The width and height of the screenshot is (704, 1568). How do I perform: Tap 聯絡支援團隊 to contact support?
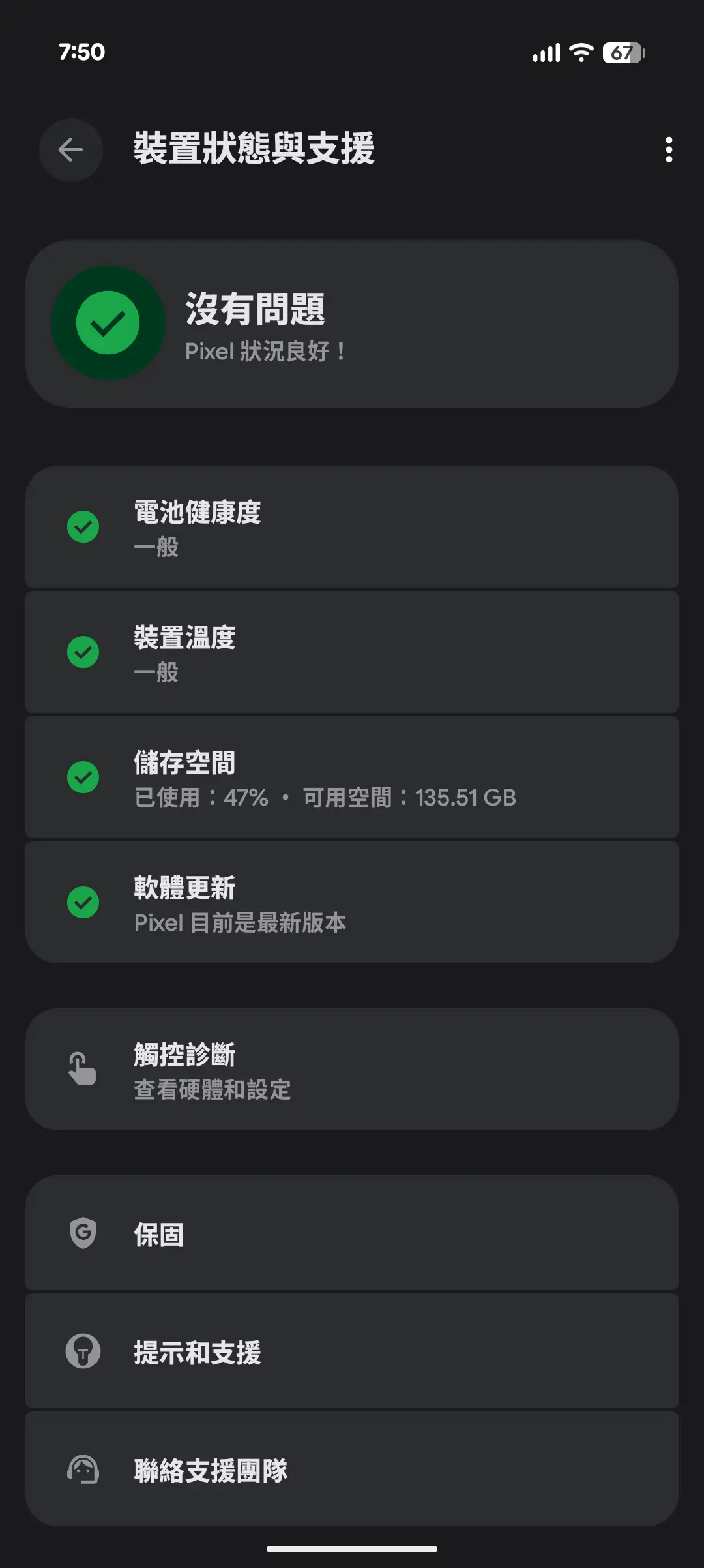pos(352,1470)
